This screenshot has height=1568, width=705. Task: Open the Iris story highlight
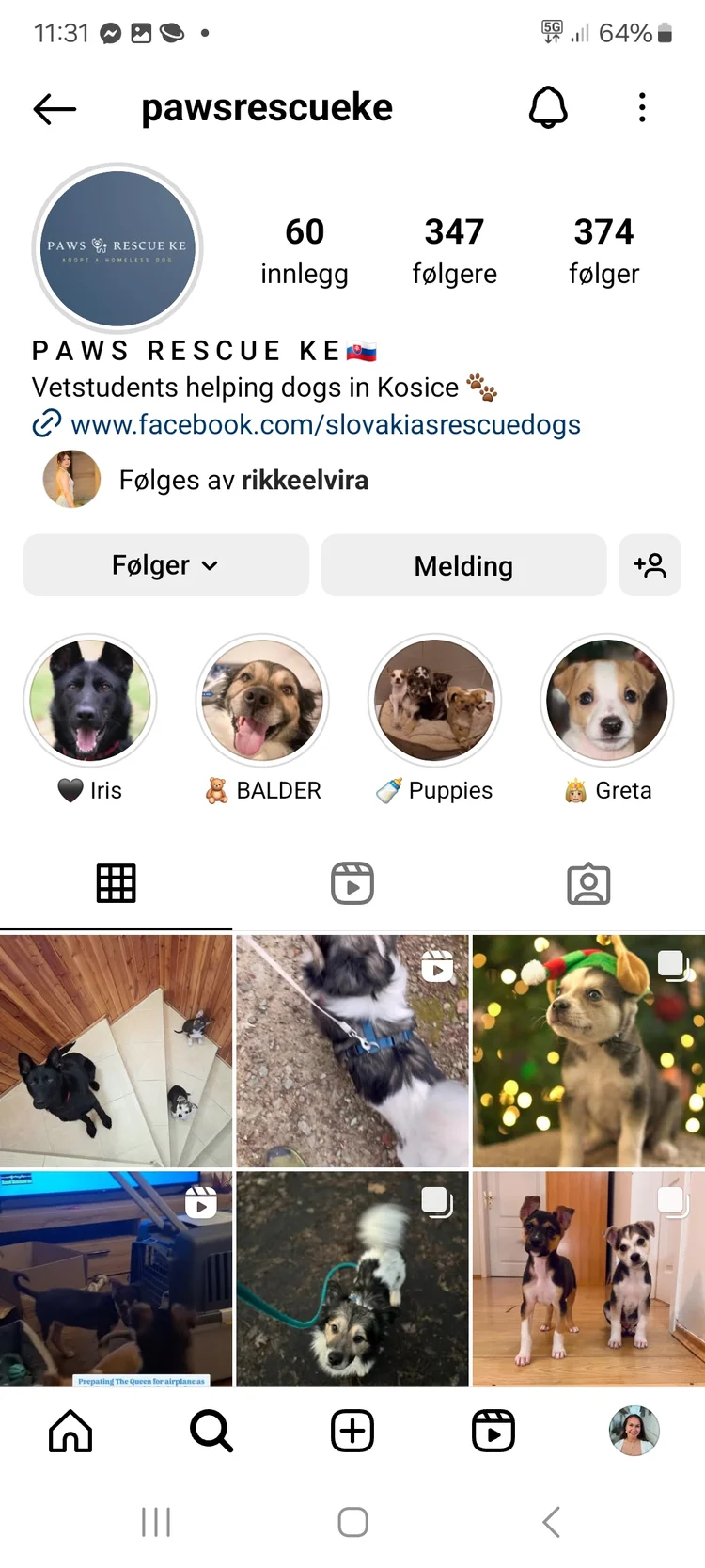(90, 701)
